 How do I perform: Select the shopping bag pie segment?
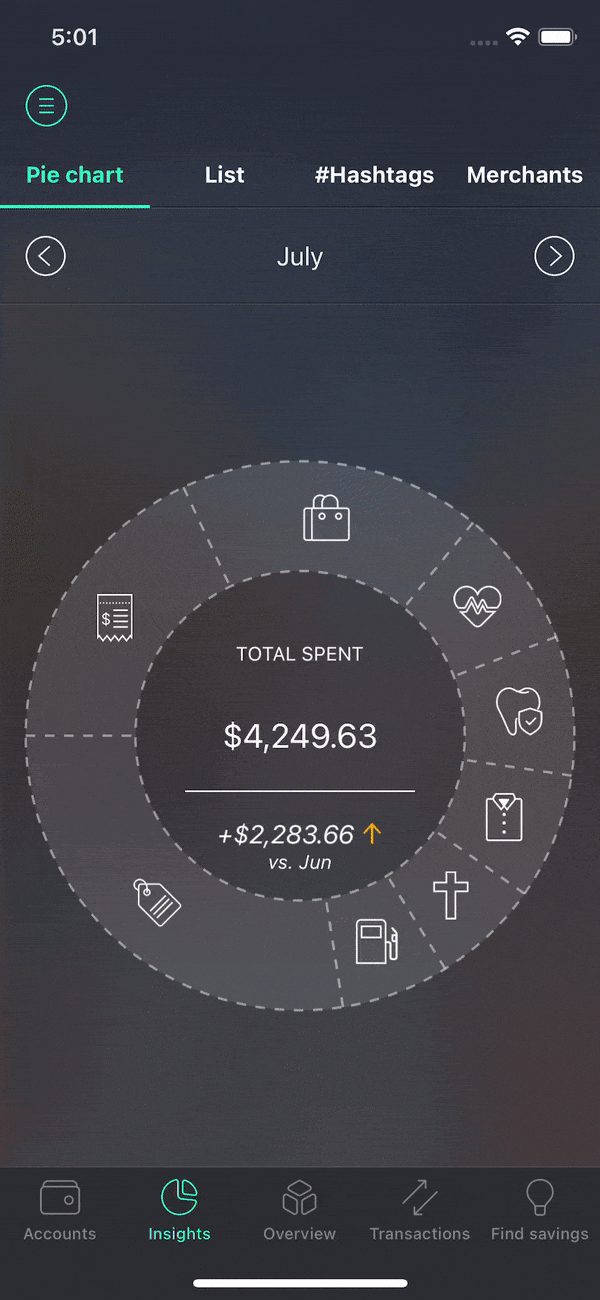[327, 518]
